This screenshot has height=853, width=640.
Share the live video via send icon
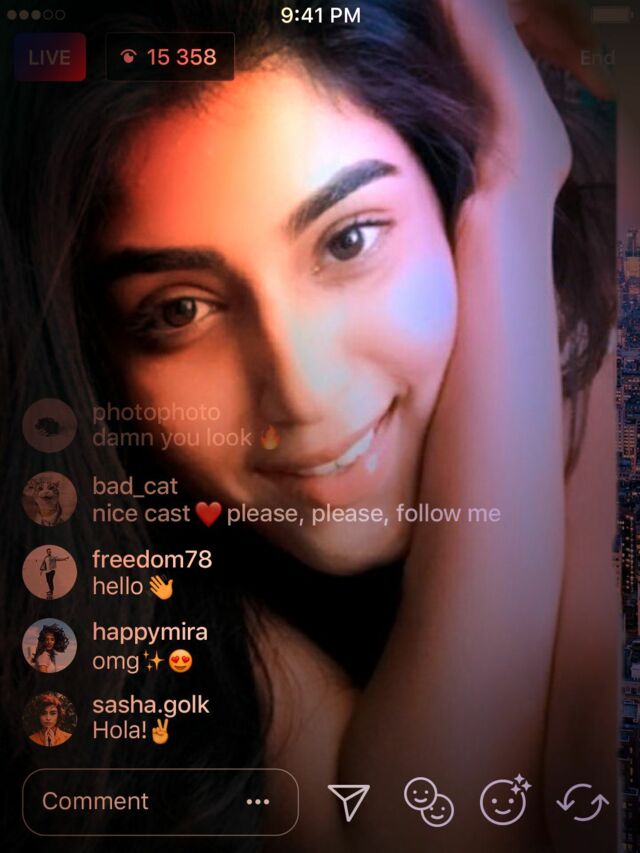(349, 802)
